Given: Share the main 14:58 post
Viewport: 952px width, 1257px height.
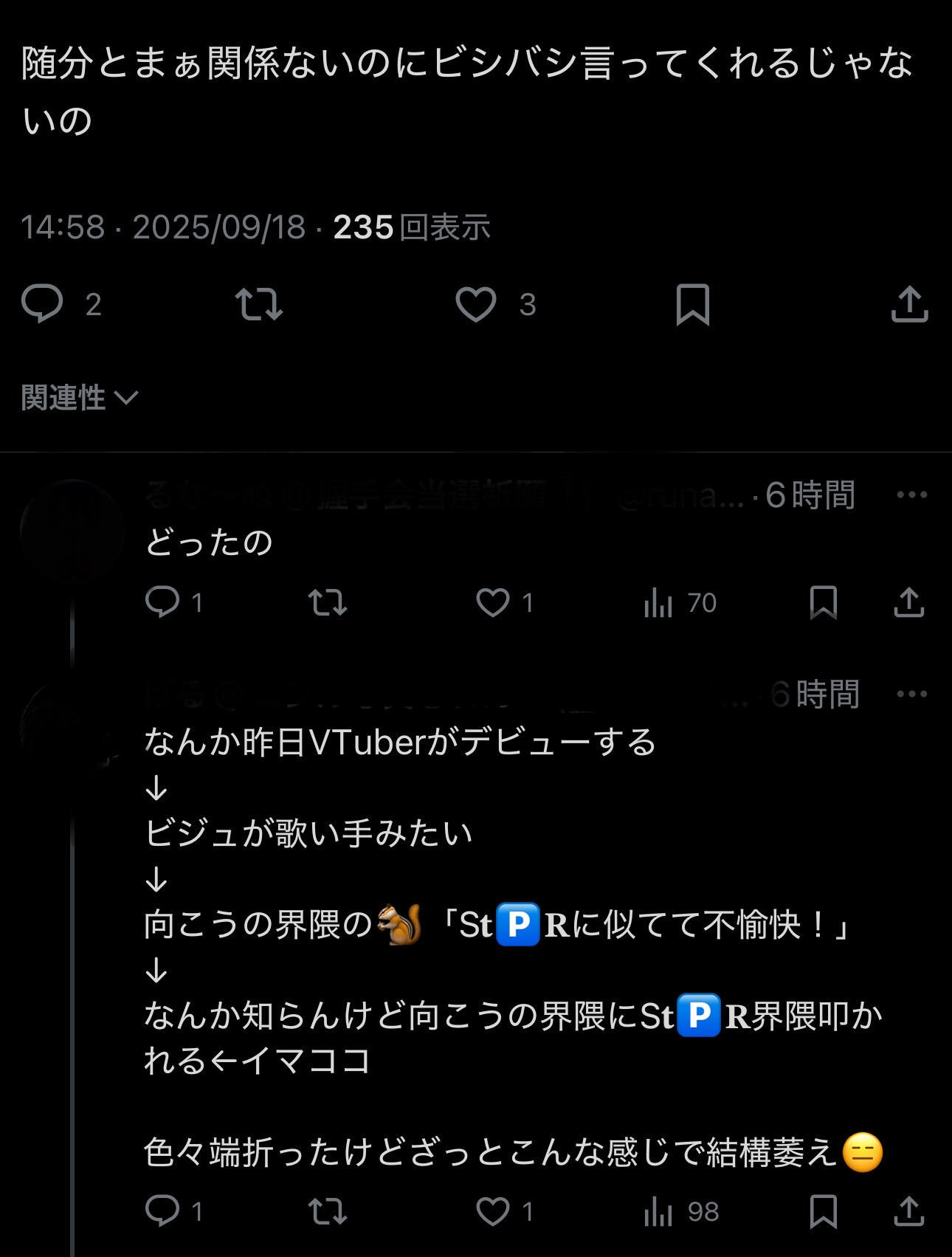Looking at the screenshot, I should click(909, 304).
